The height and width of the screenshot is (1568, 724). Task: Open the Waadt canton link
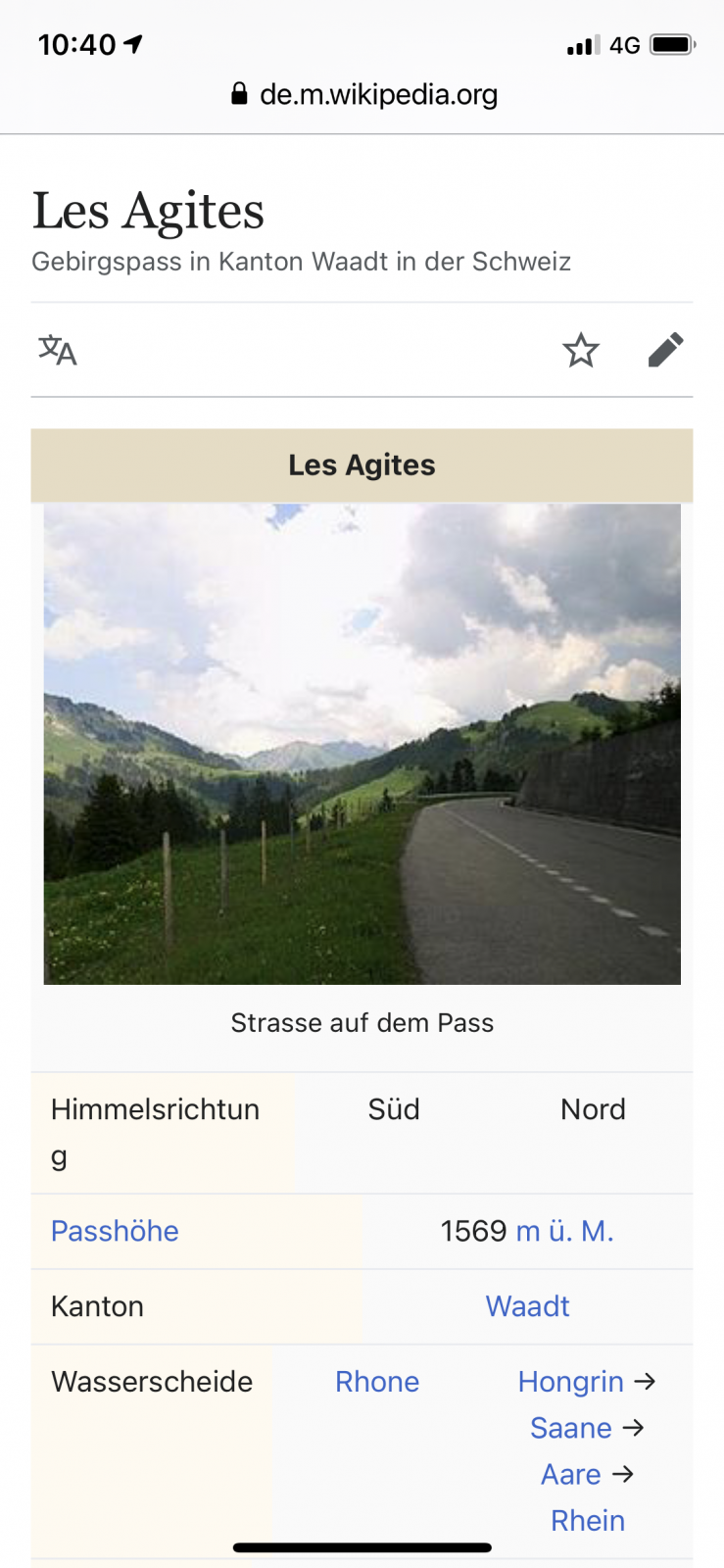coord(527,1306)
